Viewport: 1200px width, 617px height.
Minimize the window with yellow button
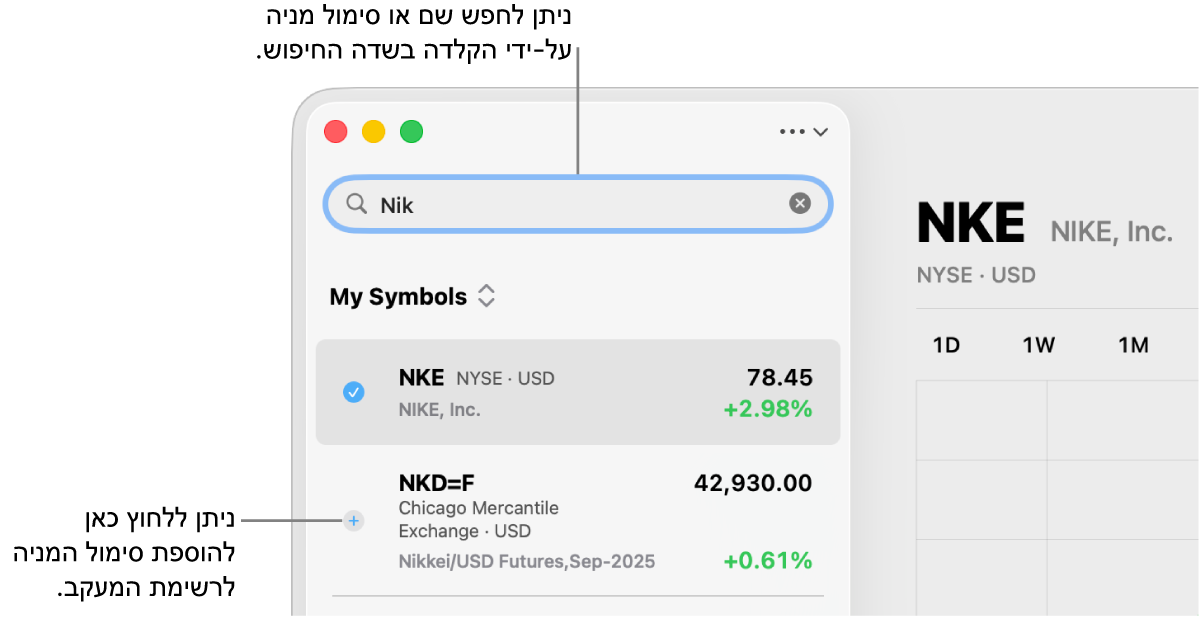tap(373, 132)
